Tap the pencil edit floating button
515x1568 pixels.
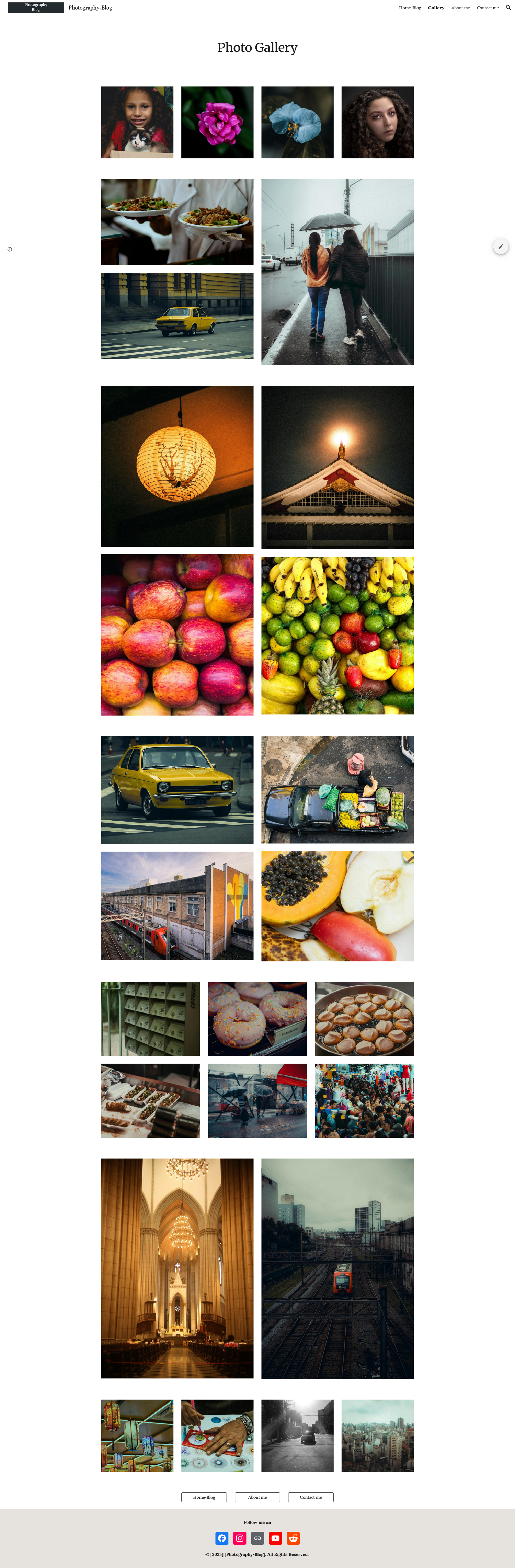point(500,247)
